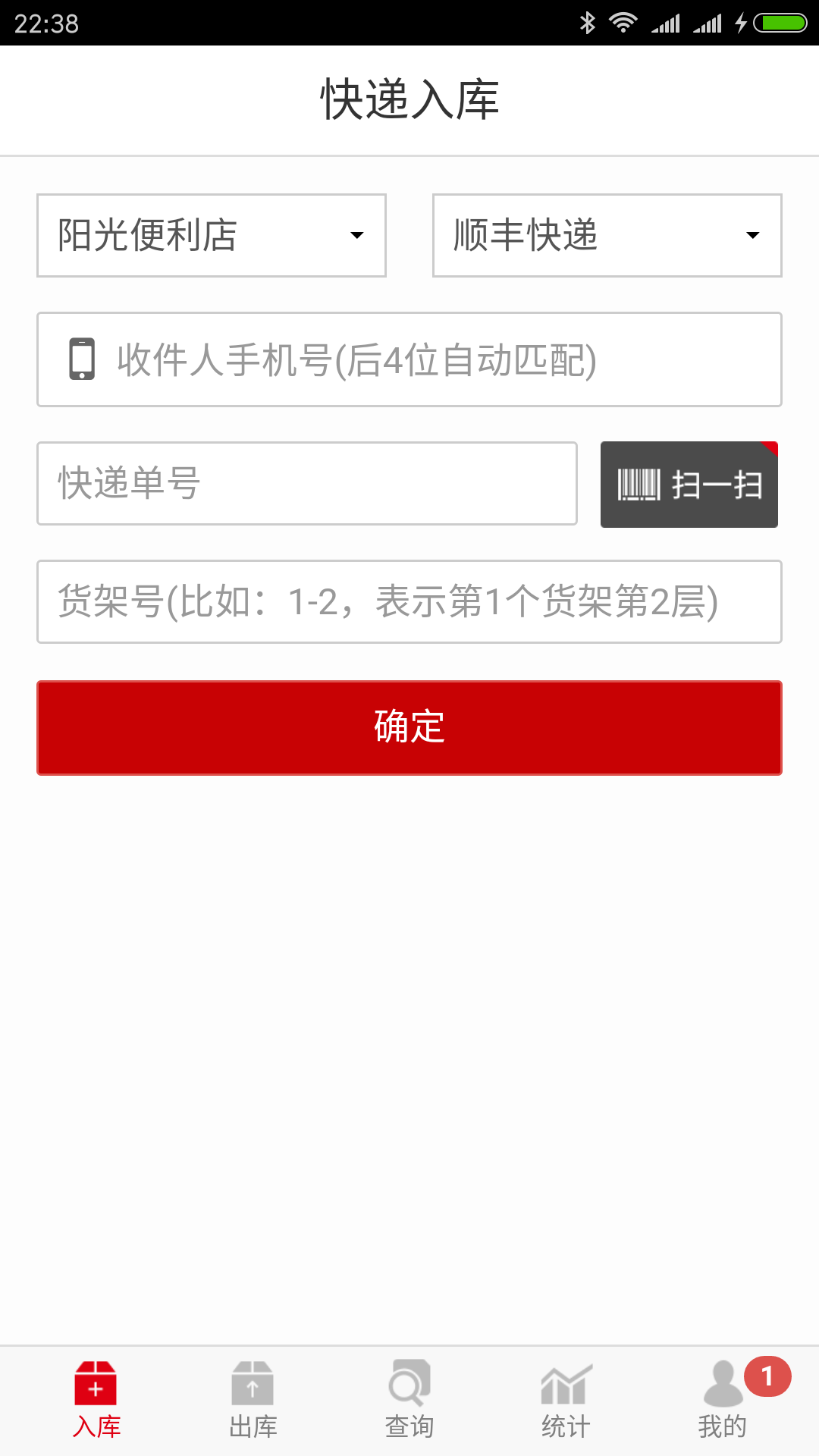Tap the 22:38 clock display

(45, 23)
